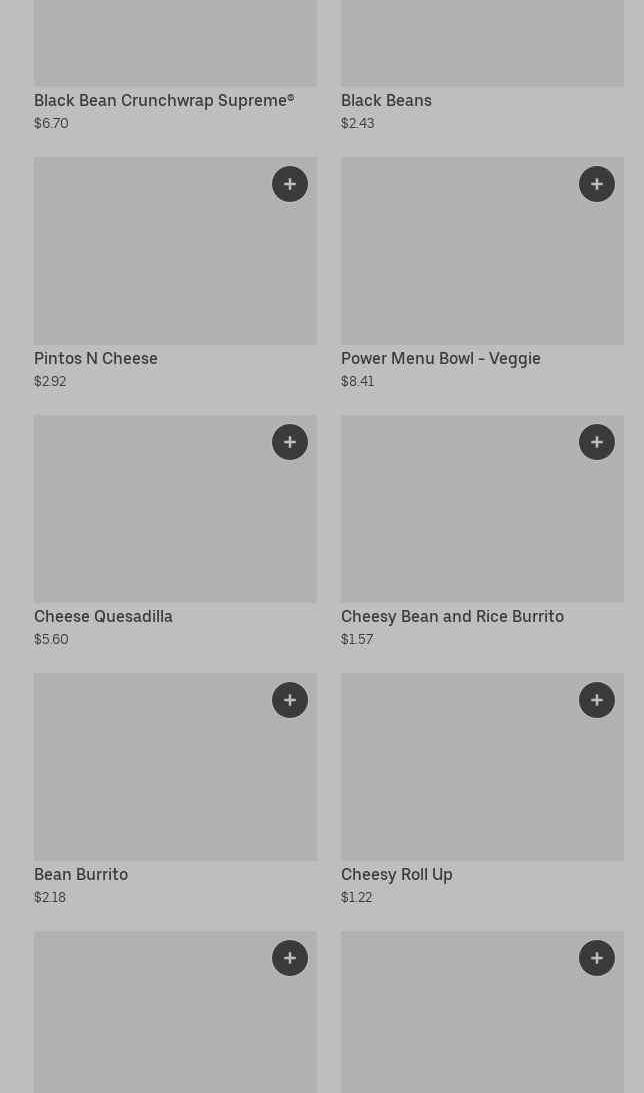
Task: Add Power Menu Bowl - Veggie to order
Action: coord(597,184)
